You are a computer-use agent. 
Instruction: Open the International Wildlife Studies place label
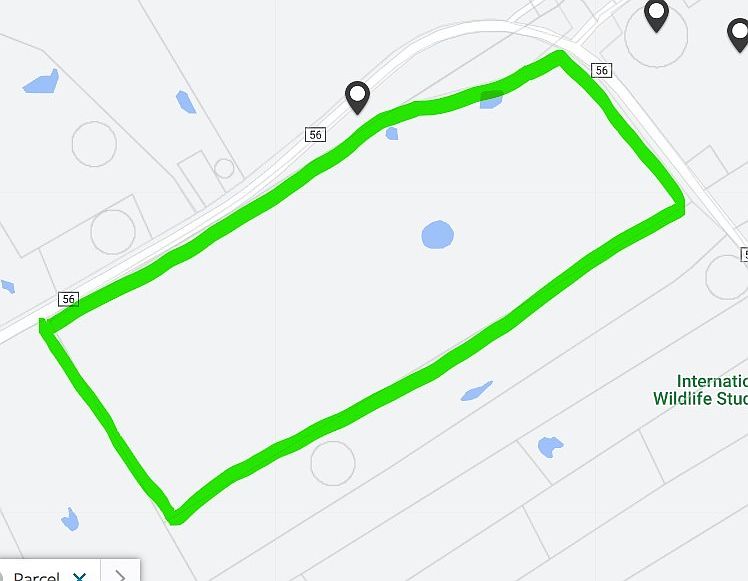pyautogui.click(x=700, y=390)
